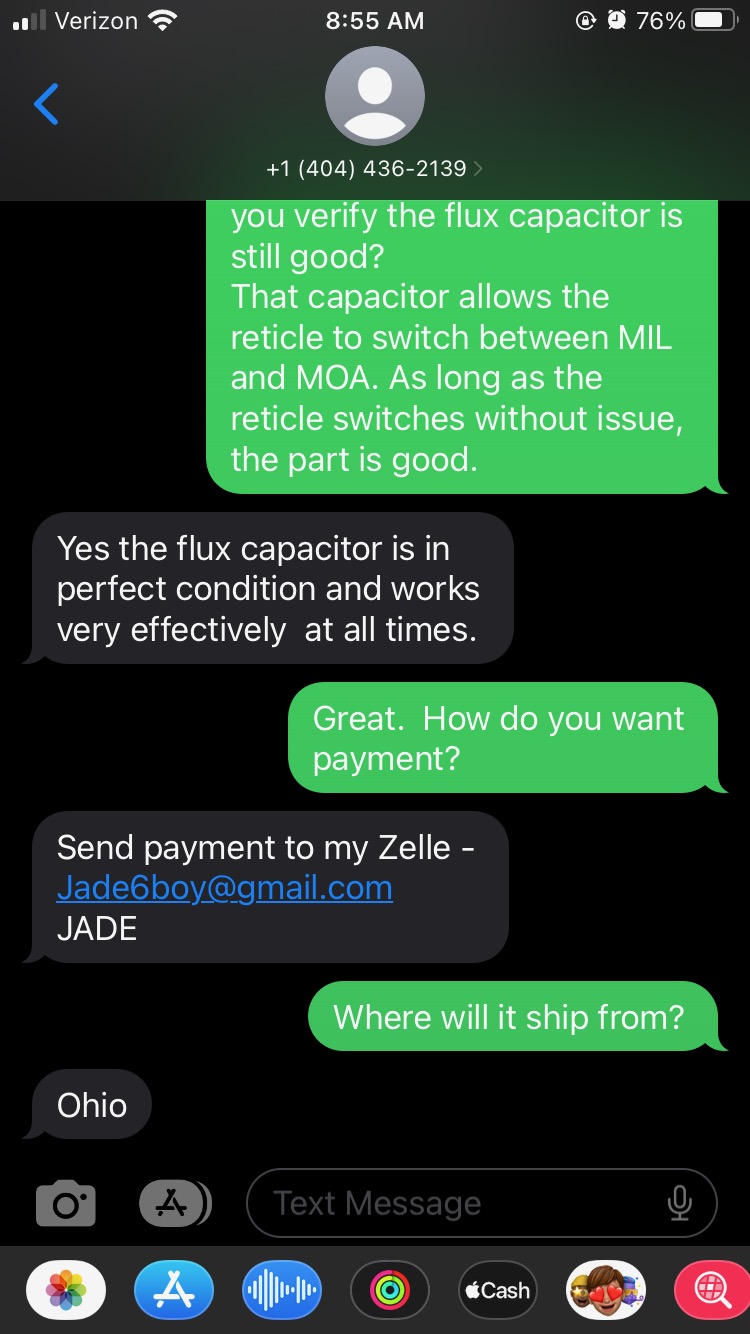Open the App Store iMessage app
Screen dimensions: 750x1334
point(174,1290)
